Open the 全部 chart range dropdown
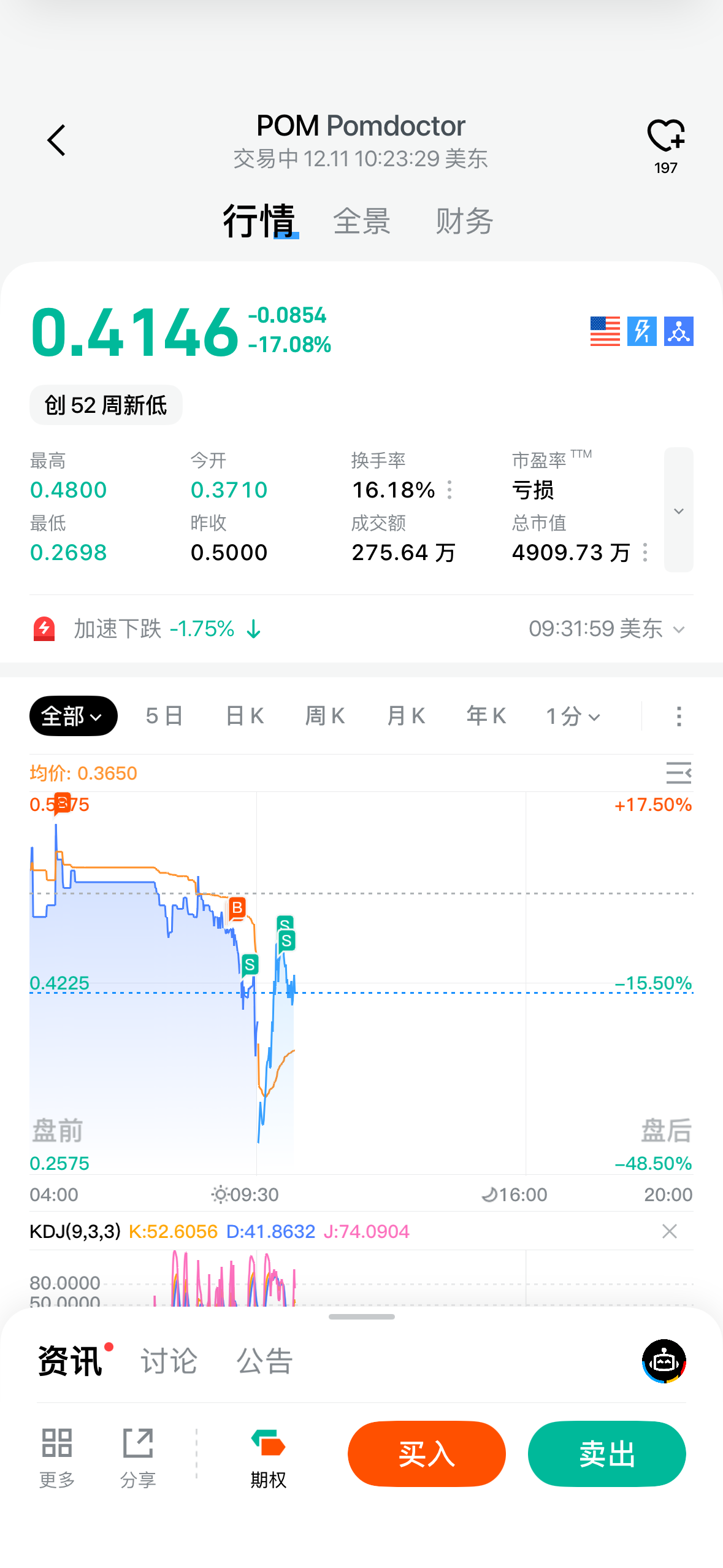This screenshot has height=1568, width=723. click(x=73, y=716)
